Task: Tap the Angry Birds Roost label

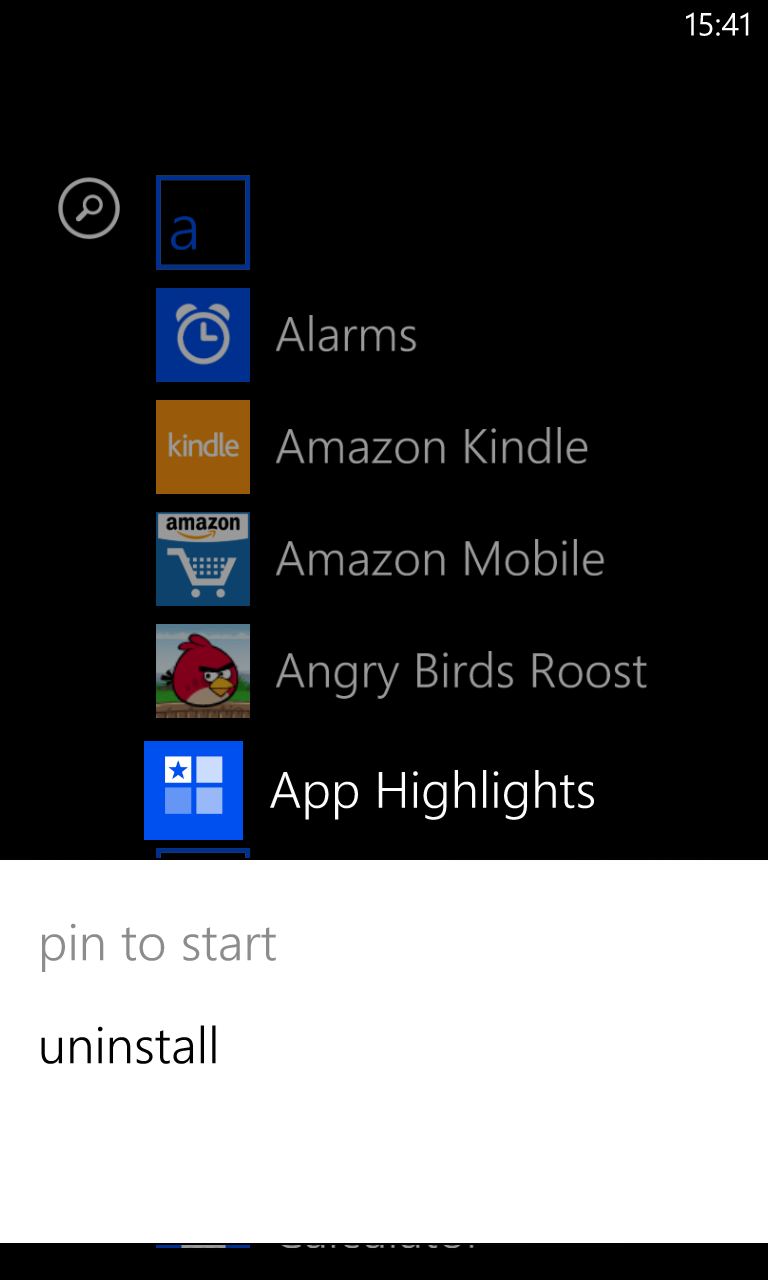Action: click(x=460, y=671)
